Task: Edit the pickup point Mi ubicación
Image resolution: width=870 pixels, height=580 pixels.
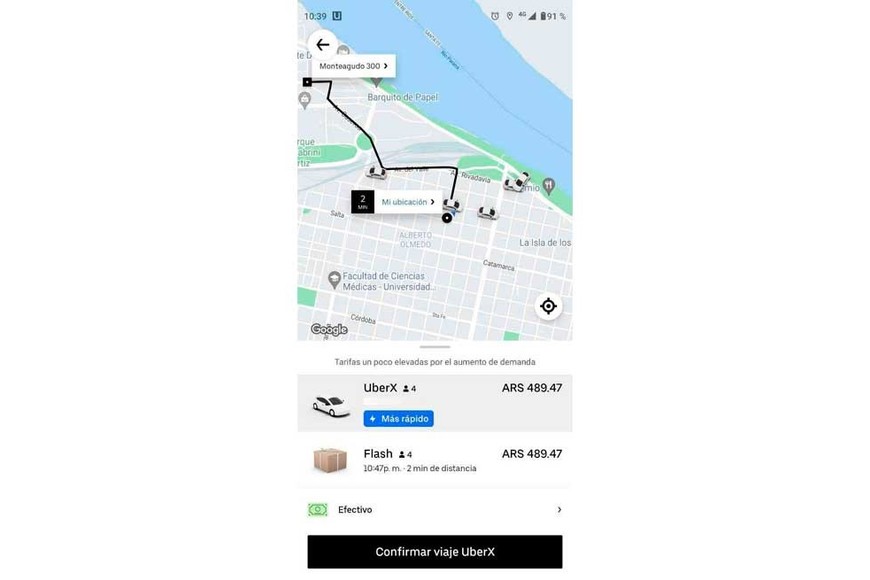Action: [407, 202]
